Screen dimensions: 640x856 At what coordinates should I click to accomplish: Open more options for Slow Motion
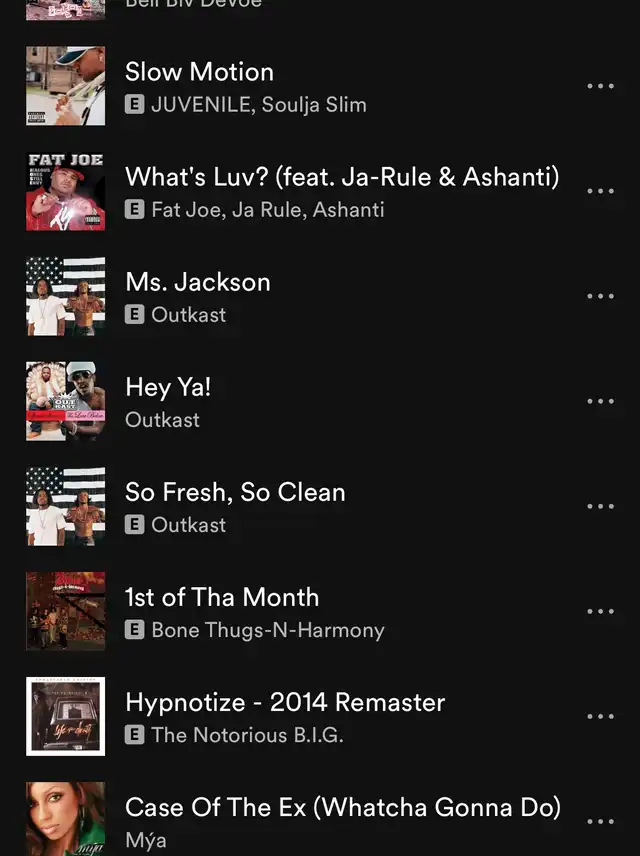(x=600, y=87)
